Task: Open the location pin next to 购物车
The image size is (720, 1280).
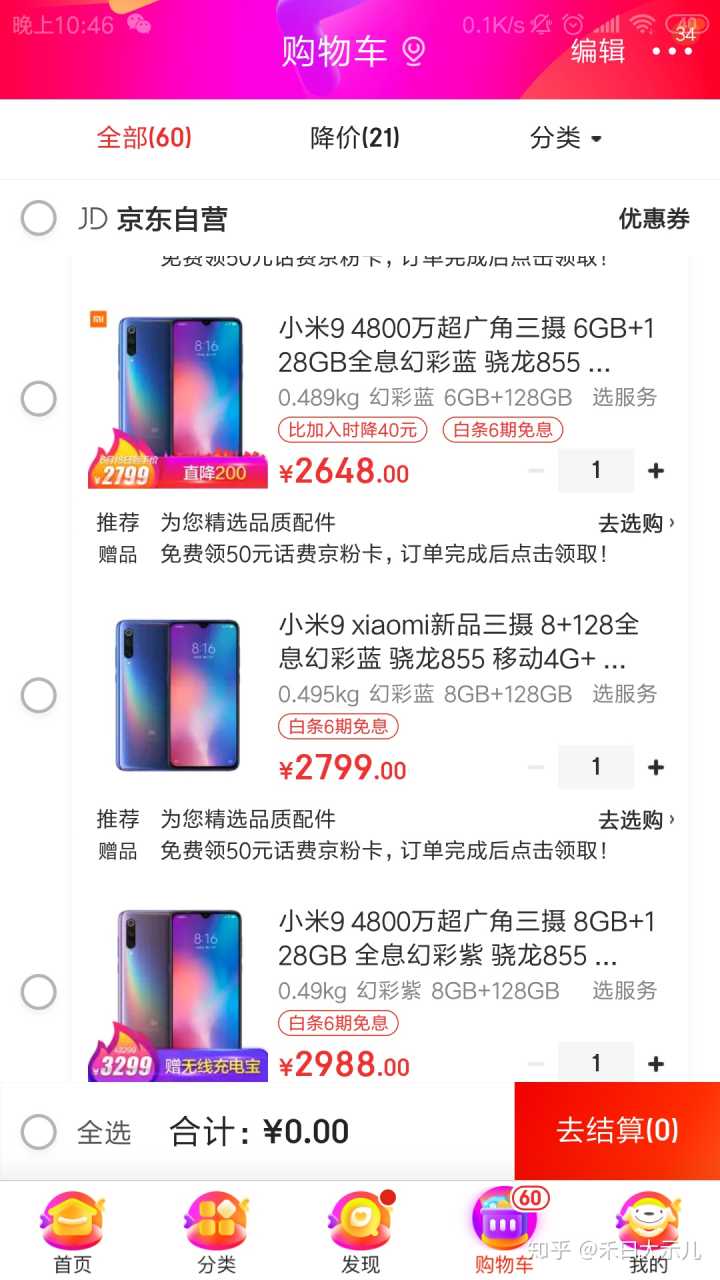Action: tap(412, 51)
